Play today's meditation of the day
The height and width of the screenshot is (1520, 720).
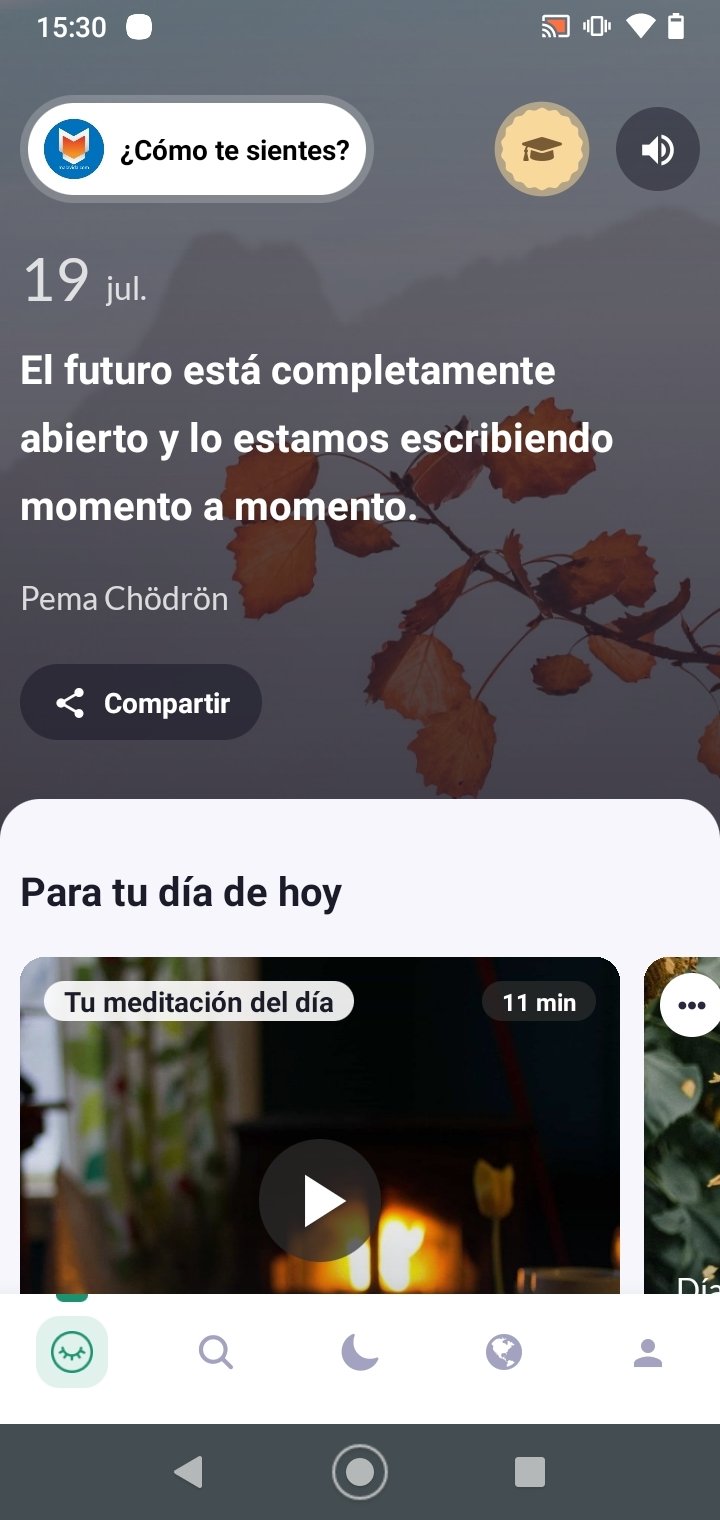[320, 1200]
